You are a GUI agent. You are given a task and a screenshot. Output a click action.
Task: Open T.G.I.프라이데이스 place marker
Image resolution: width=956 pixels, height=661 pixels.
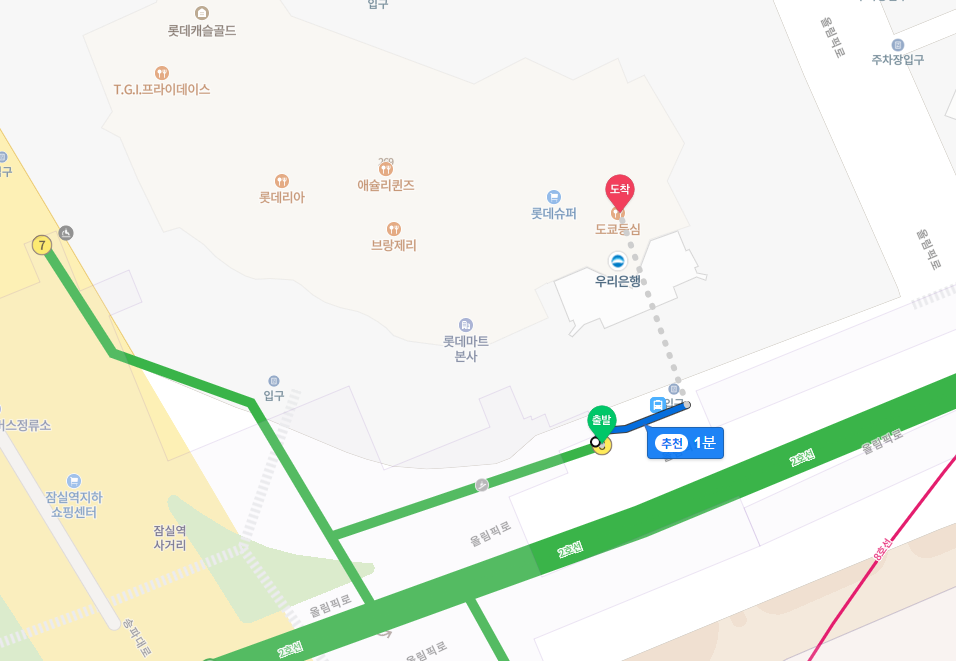pos(162,73)
